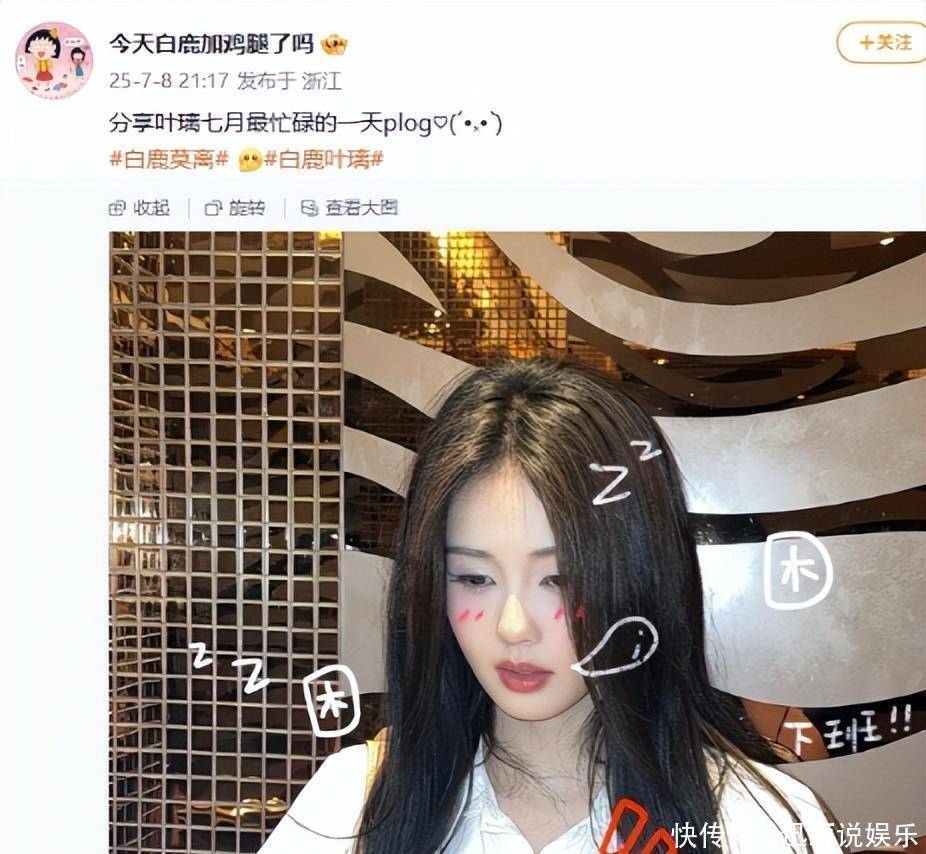Open the #白鹿叶璃# hashtag
926x854 pixels.
[323, 159]
